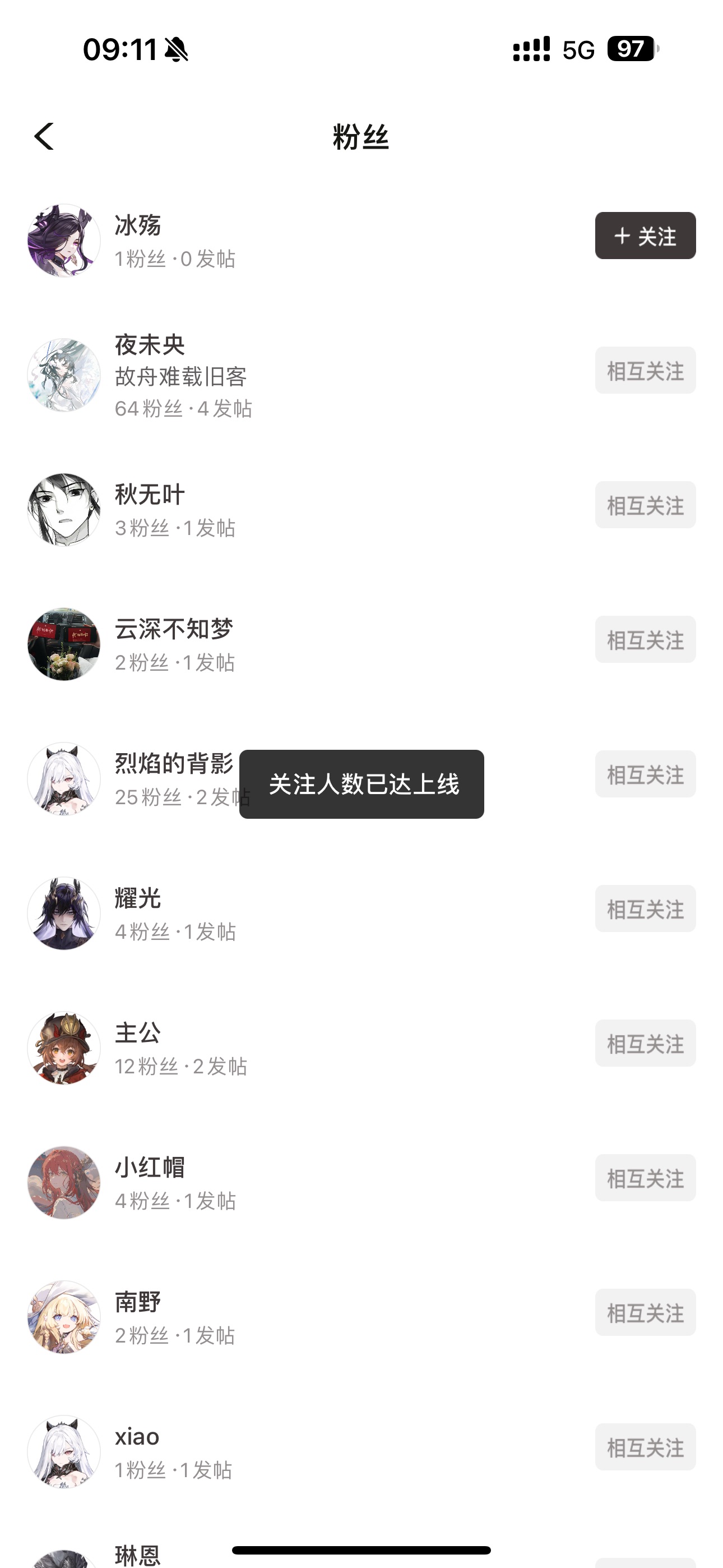This screenshot has height=1568, width=723.
Task: Open 冰殇's profile
Action: 138,226
